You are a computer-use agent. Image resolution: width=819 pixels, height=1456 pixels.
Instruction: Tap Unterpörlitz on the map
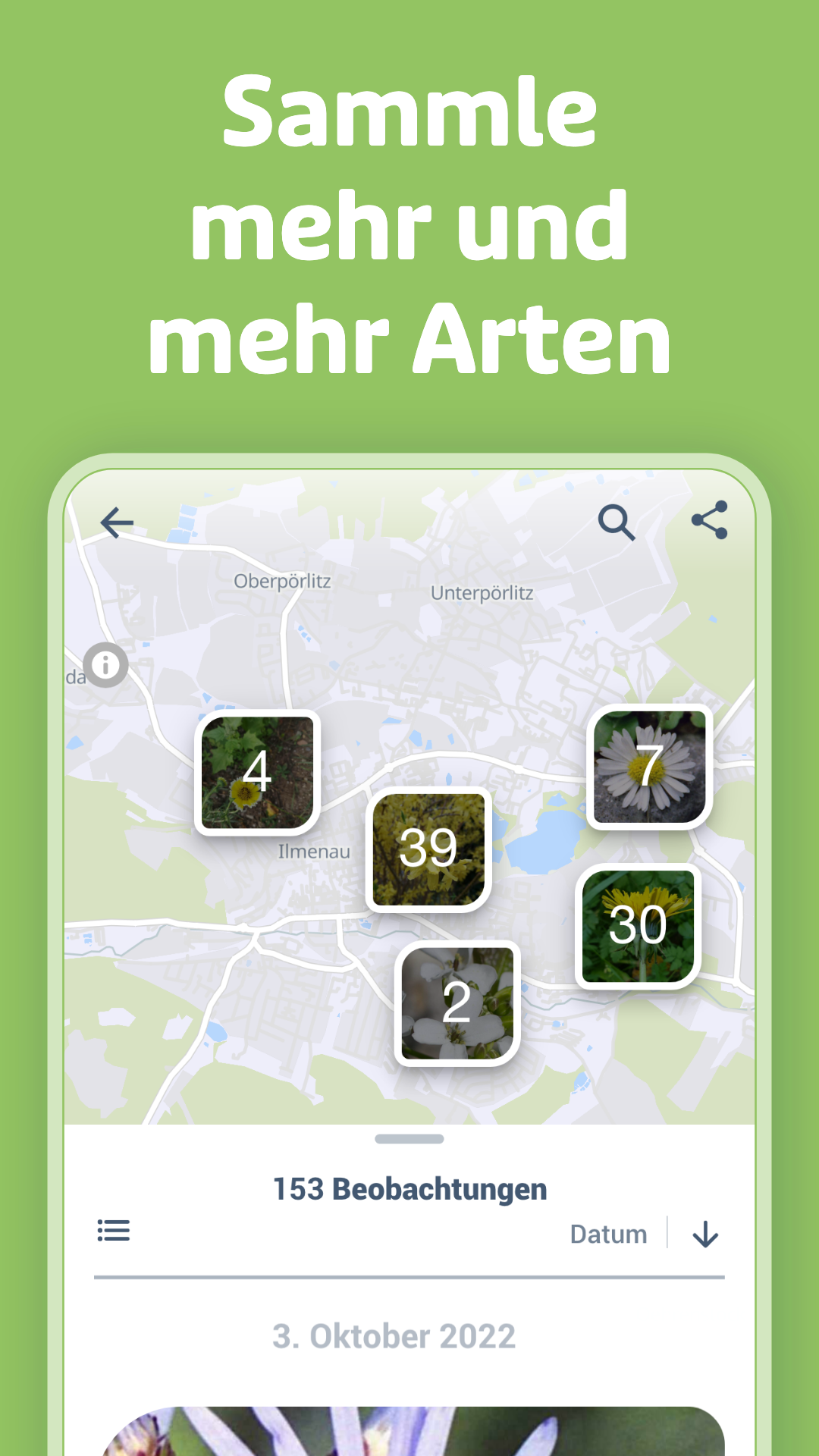tap(483, 594)
